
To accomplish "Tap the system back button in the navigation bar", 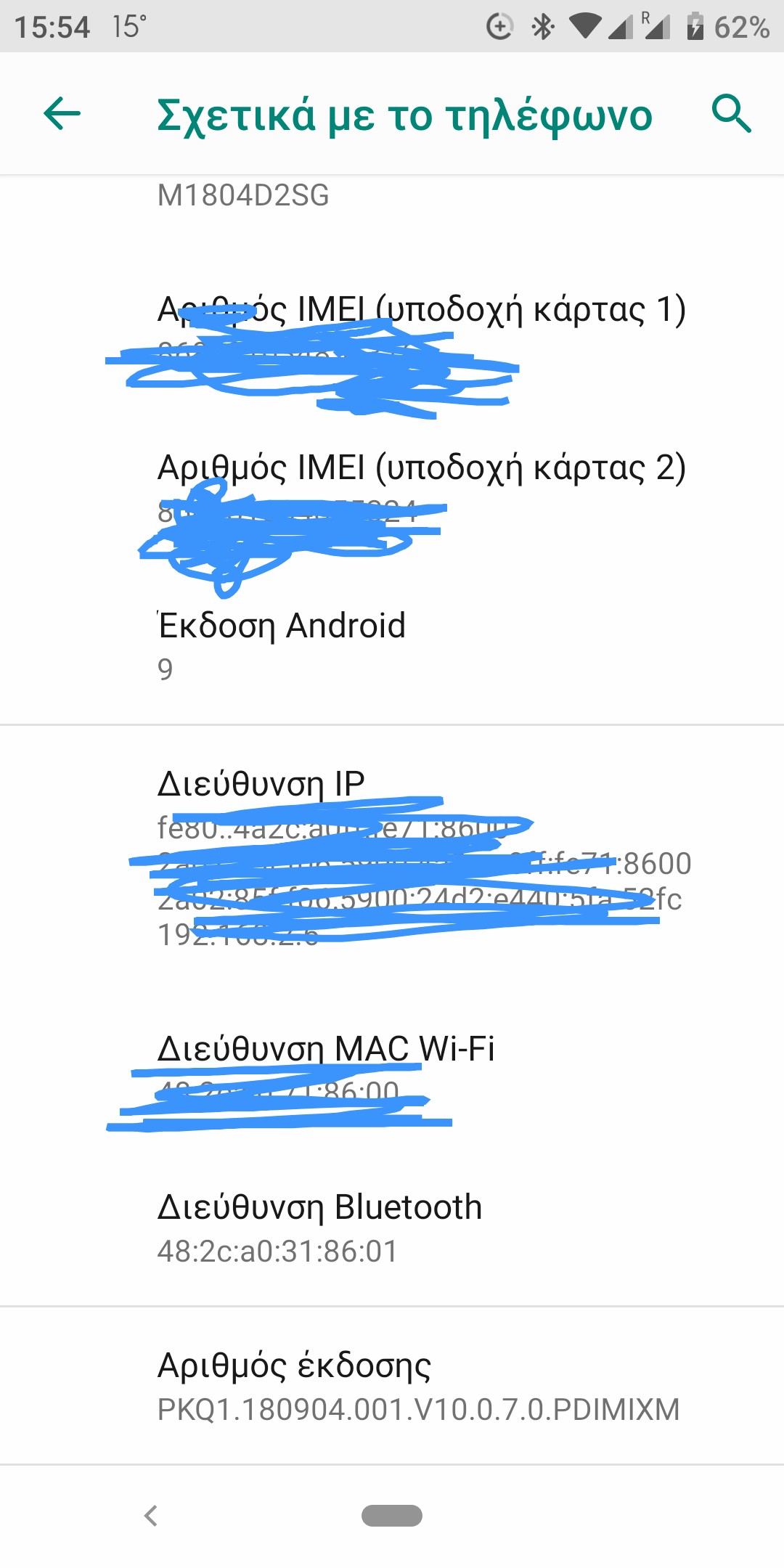I will click(151, 1516).
